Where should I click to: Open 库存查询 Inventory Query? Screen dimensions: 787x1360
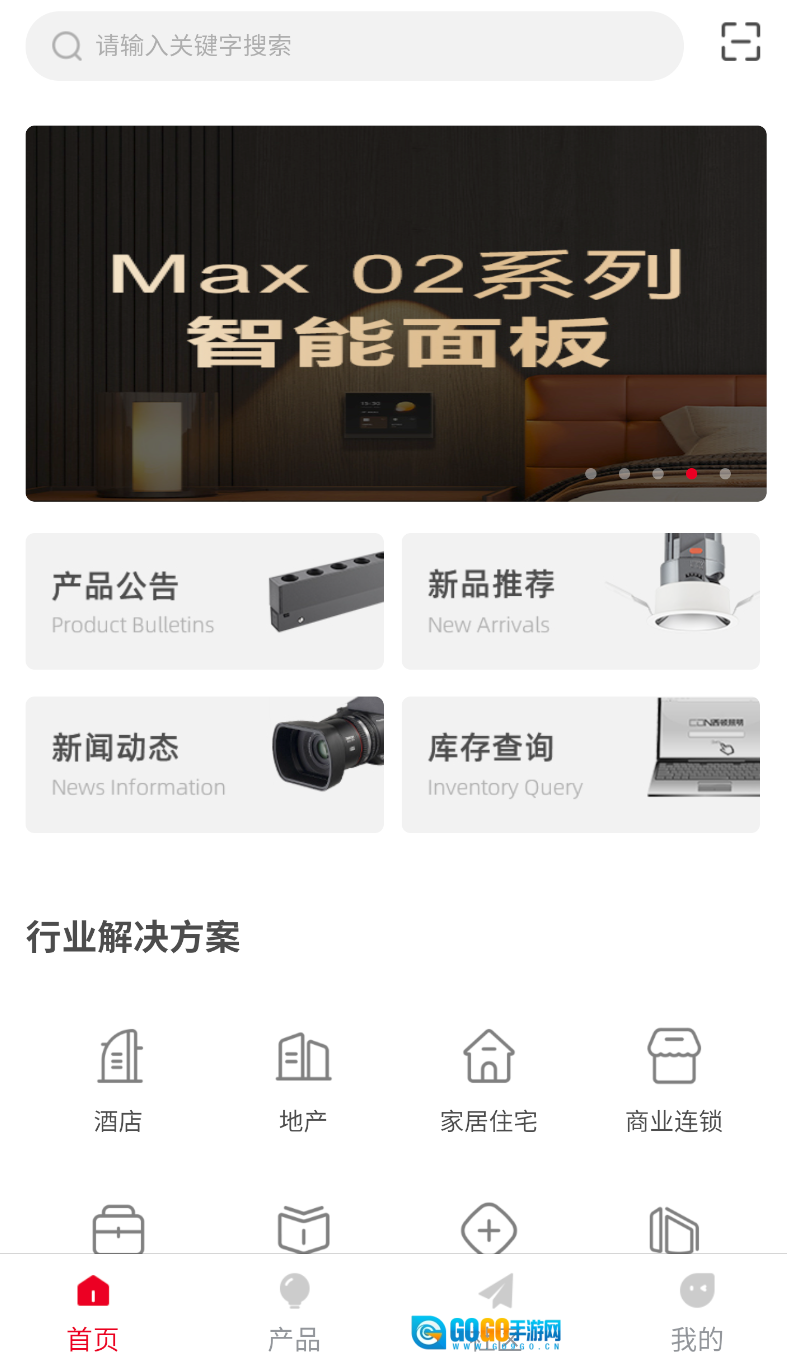tap(580, 765)
